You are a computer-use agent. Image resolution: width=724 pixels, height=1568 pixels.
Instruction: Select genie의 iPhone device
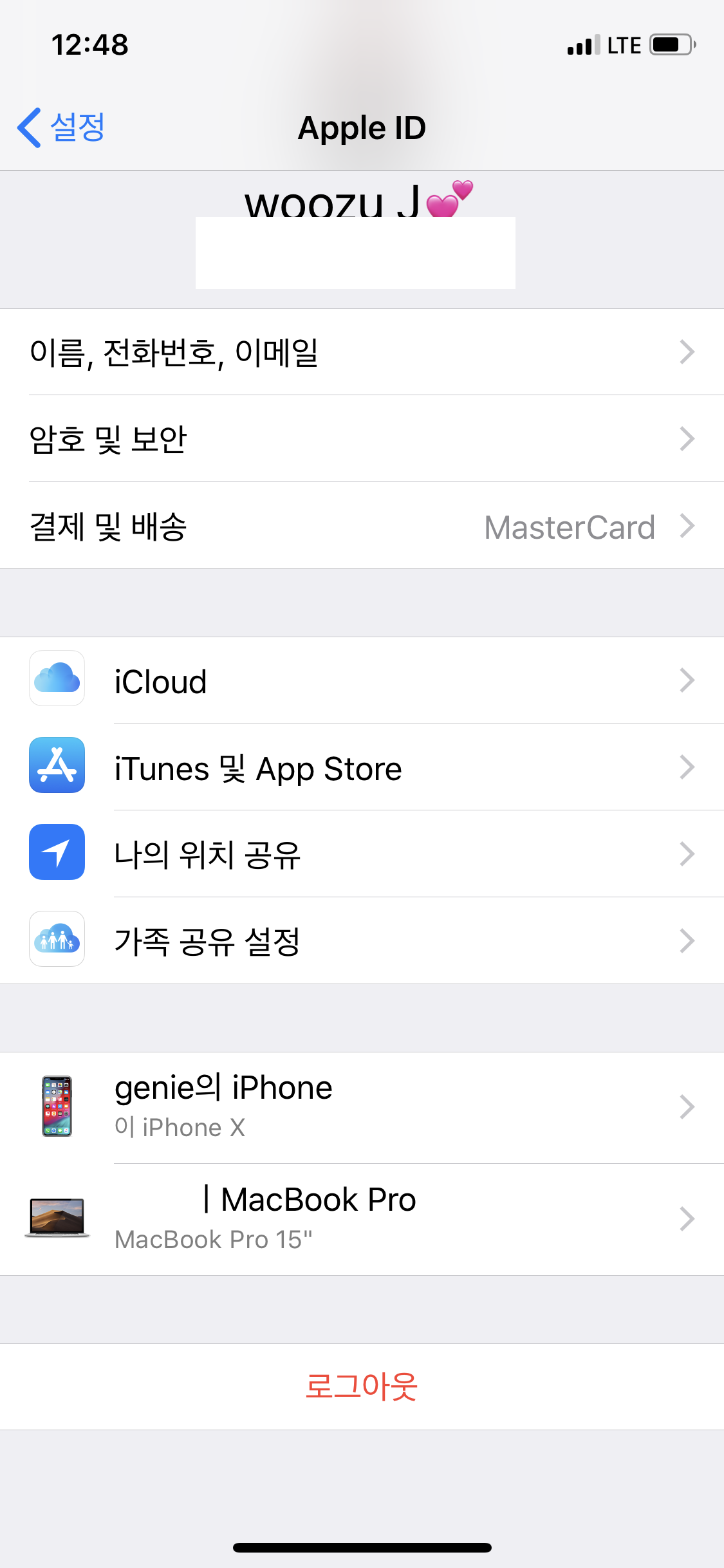click(x=362, y=1107)
